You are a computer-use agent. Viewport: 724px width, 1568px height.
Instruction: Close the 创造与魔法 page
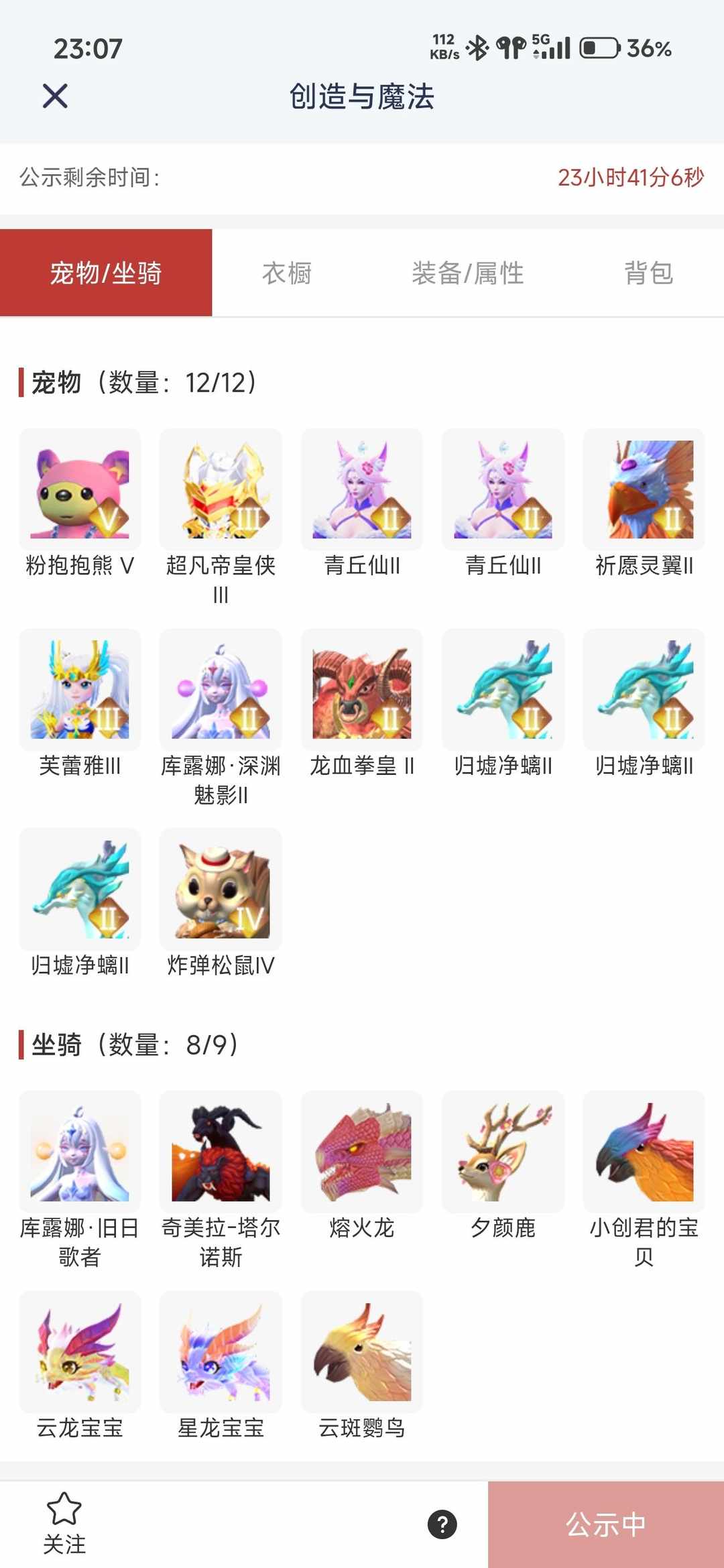click(56, 95)
